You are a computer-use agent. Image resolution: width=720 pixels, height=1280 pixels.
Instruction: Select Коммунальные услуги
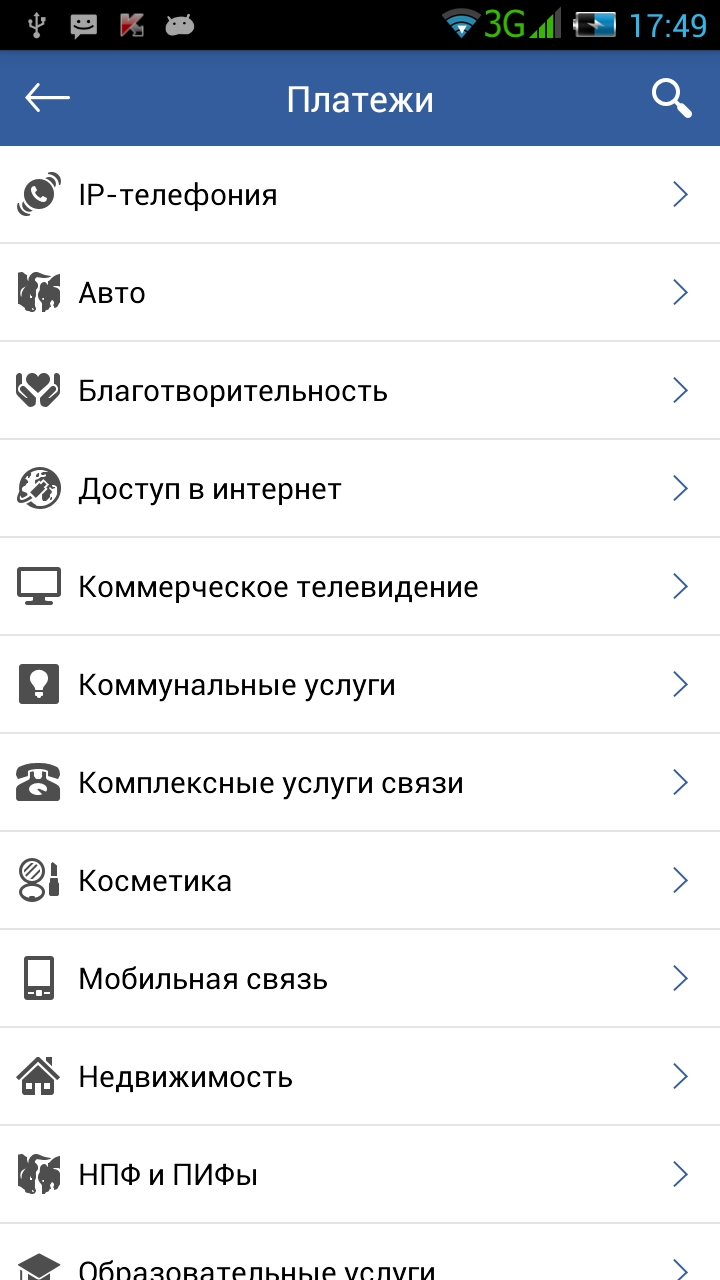point(360,685)
